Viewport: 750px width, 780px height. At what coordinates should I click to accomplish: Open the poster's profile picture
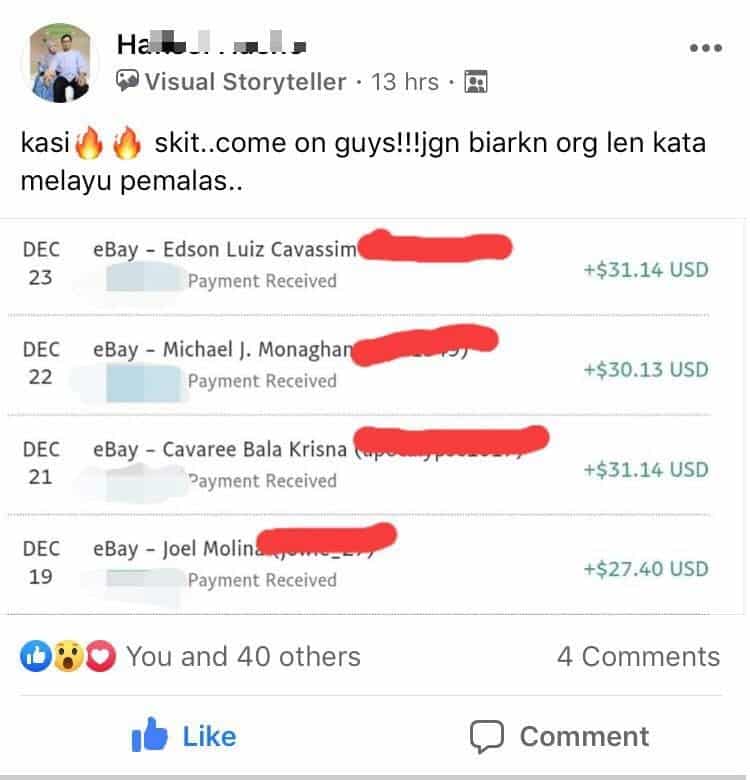[60, 62]
